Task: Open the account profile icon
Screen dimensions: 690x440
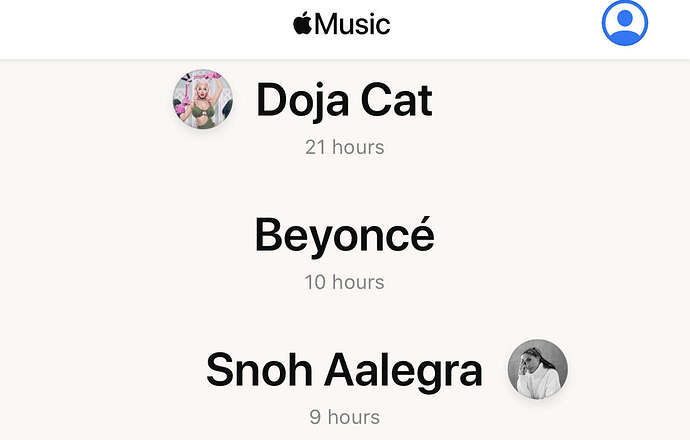Action: 625,23
